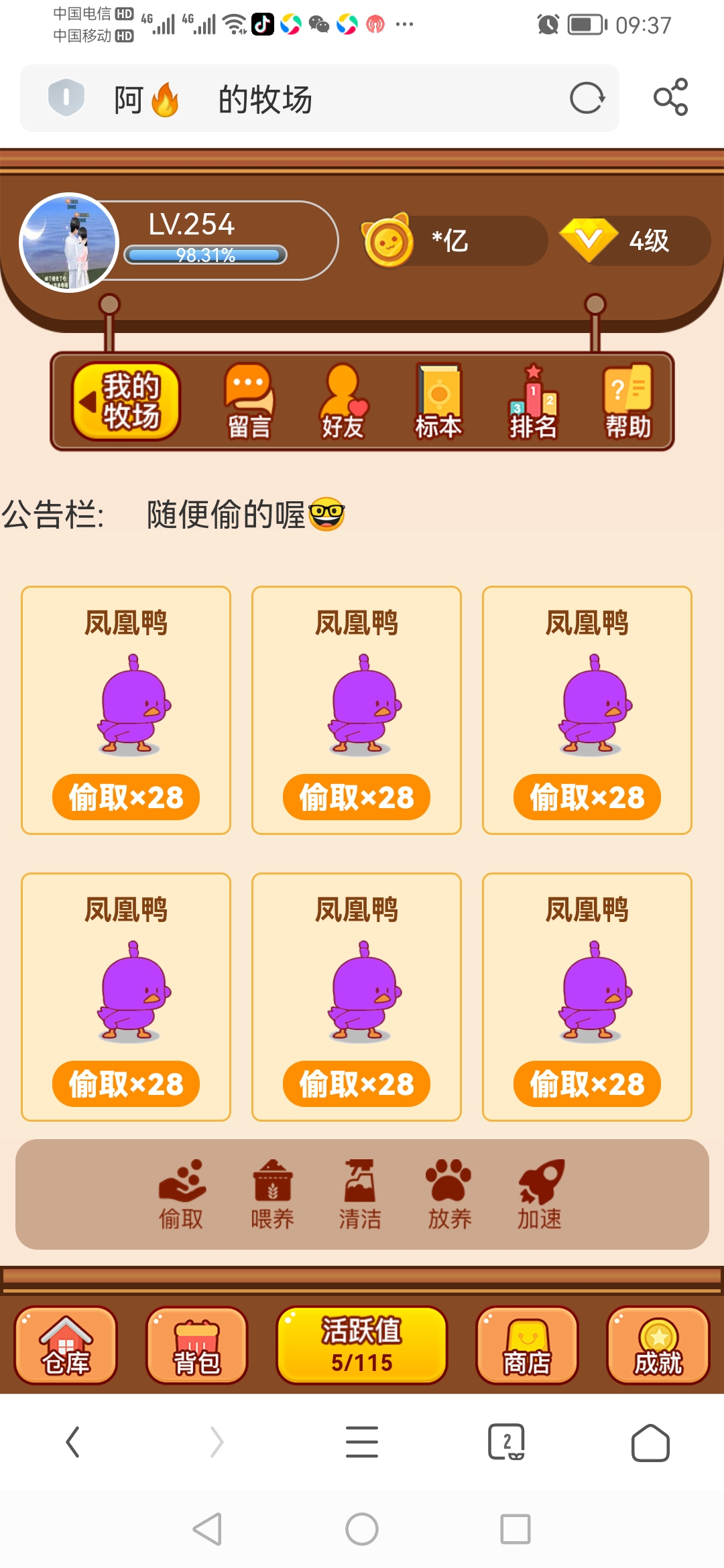The image size is (724, 1568).
Task: Open the 好友 (friends) icon
Action: click(x=344, y=401)
